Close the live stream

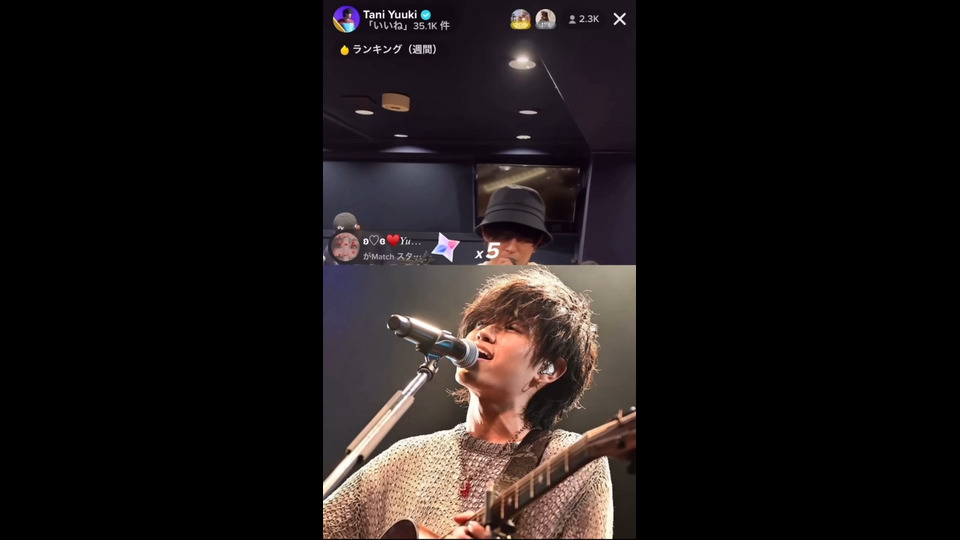619,19
